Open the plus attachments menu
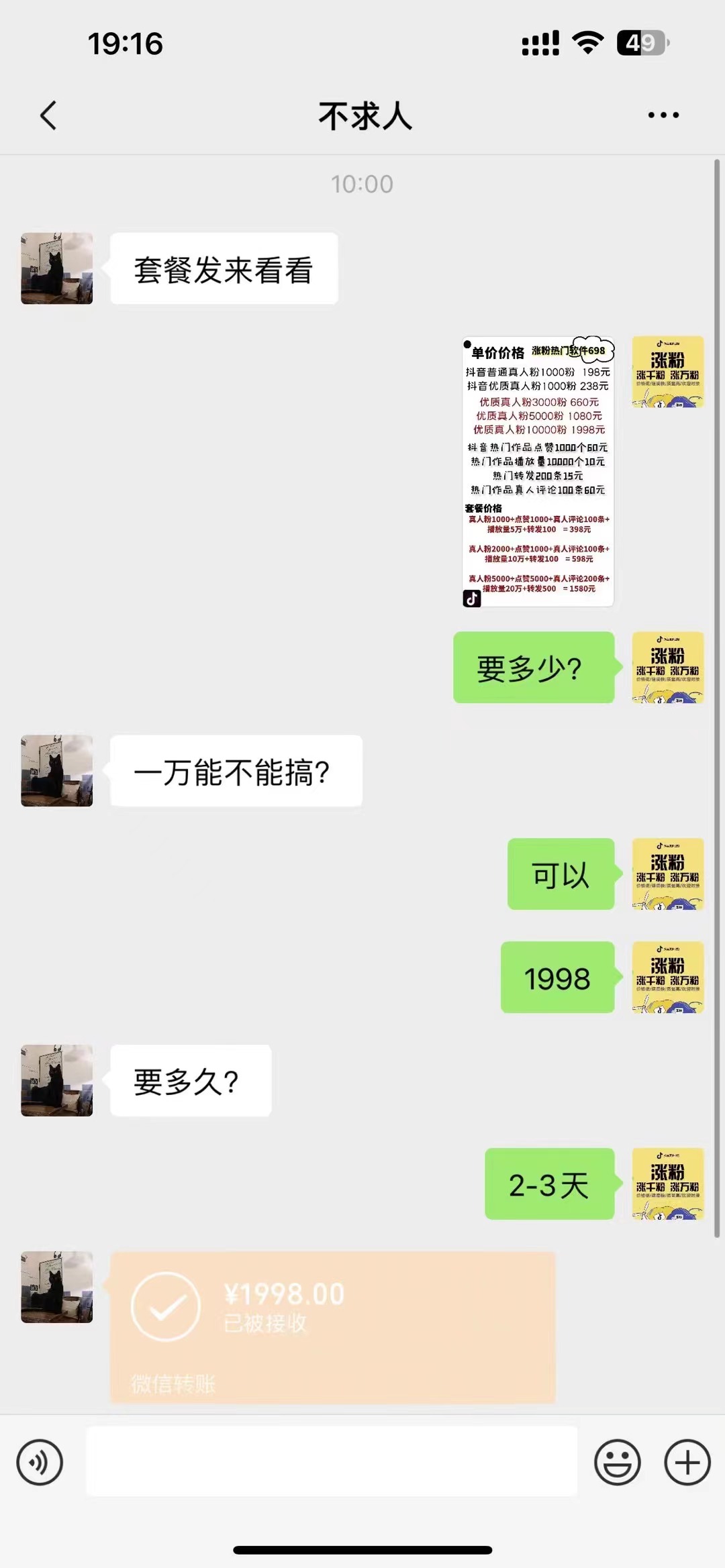This screenshot has width=725, height=1568. pos(687,1462)
